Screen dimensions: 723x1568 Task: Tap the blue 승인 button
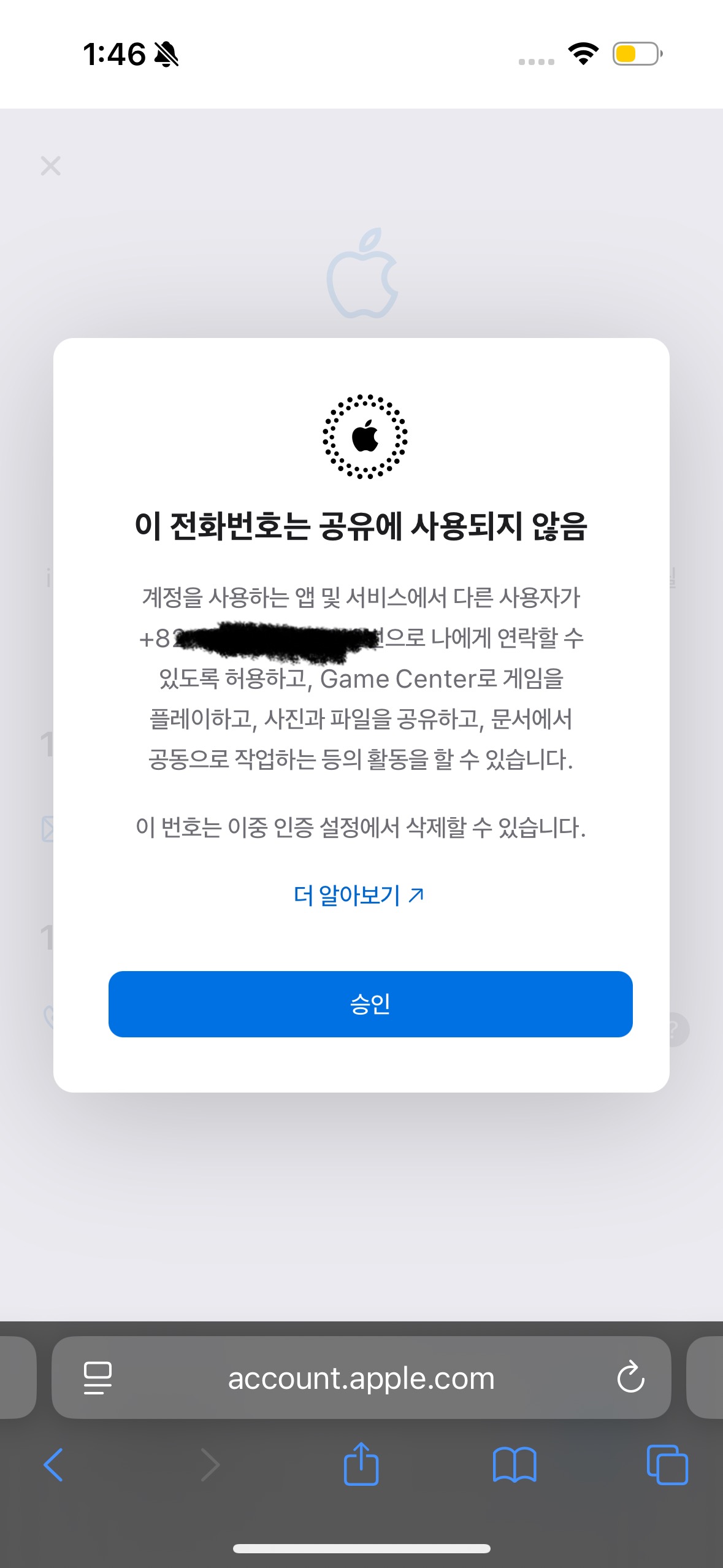pyautogui.click(x=370, y=1004)
